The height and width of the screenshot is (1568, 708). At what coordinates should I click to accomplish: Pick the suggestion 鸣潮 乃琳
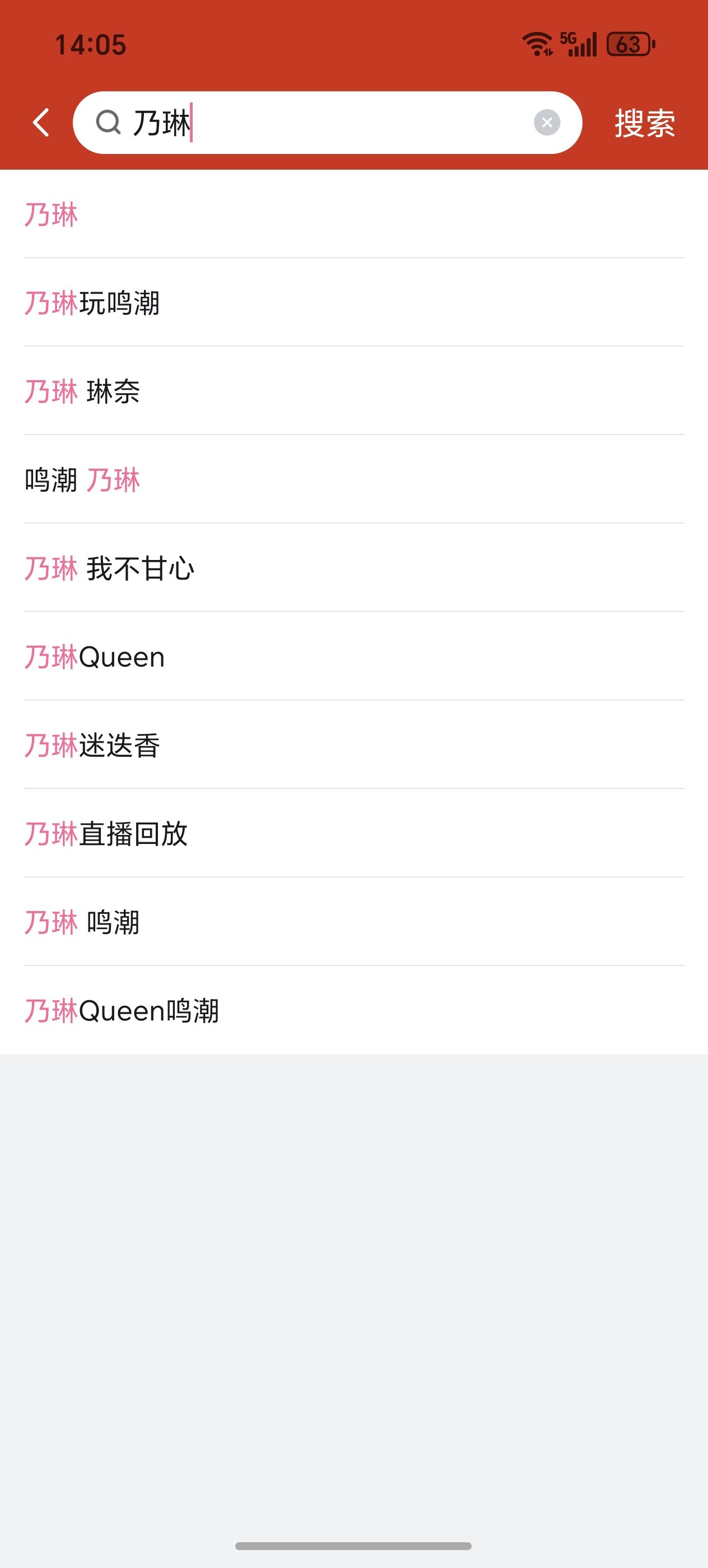pos(83,480)
